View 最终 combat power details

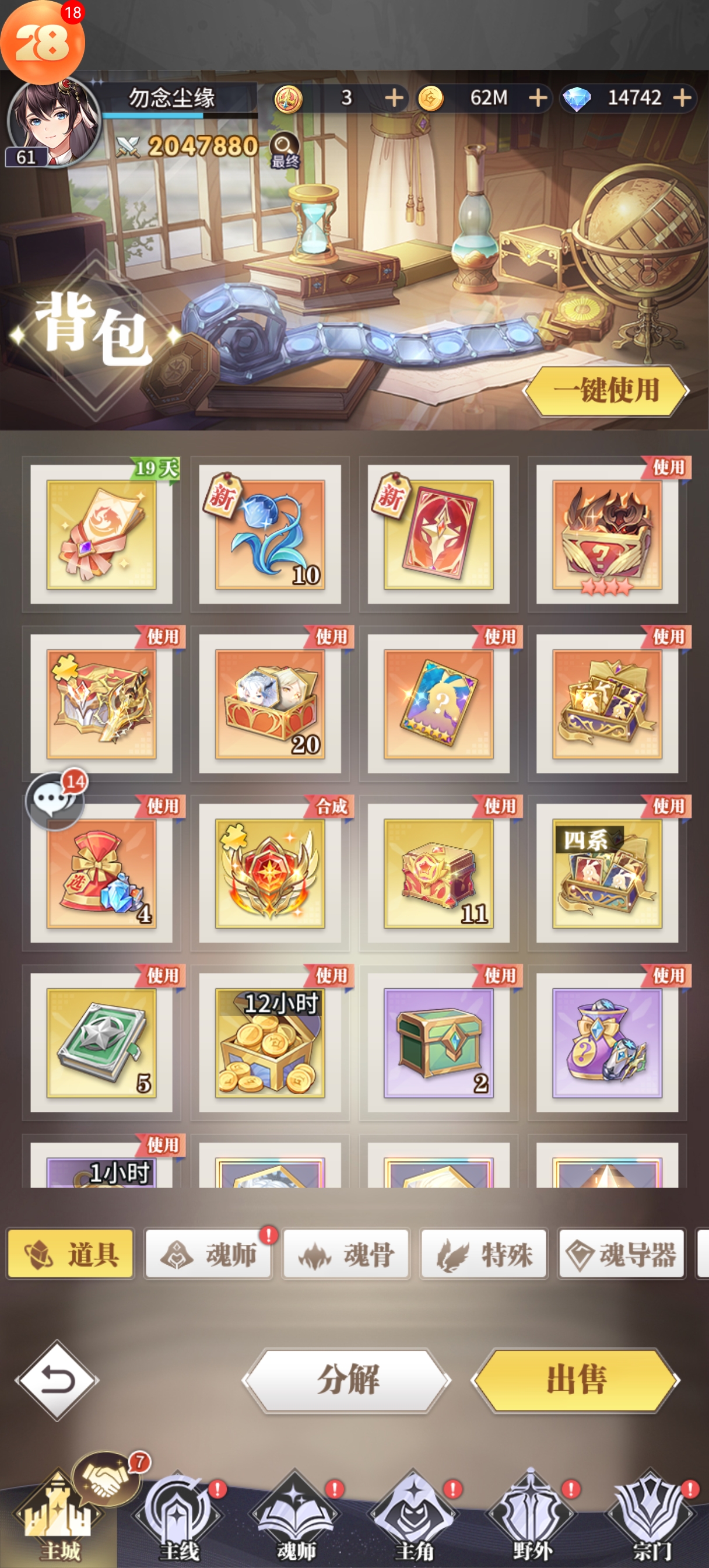(x=284, y=150)
